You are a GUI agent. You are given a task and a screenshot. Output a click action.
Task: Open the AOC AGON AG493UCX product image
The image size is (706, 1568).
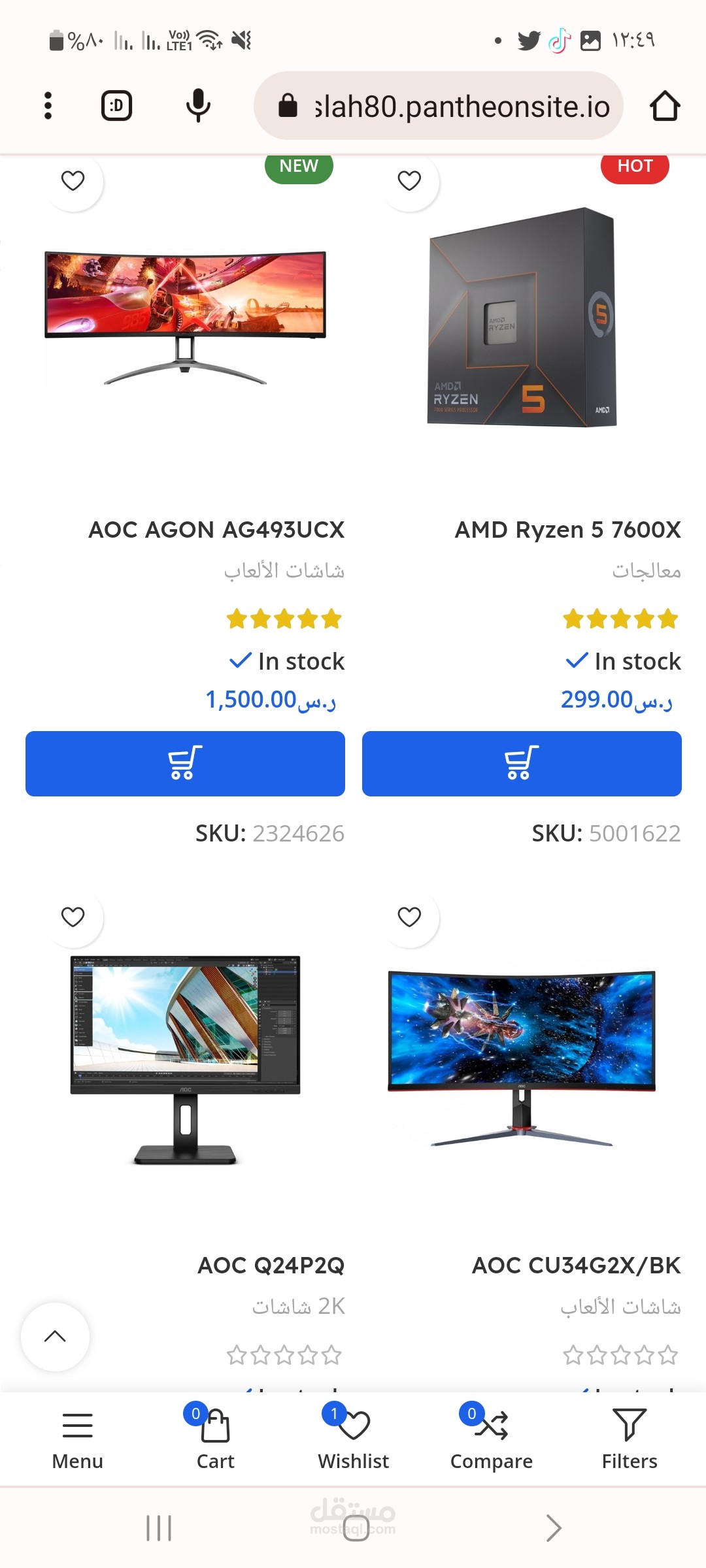click(x=185, y=317)
